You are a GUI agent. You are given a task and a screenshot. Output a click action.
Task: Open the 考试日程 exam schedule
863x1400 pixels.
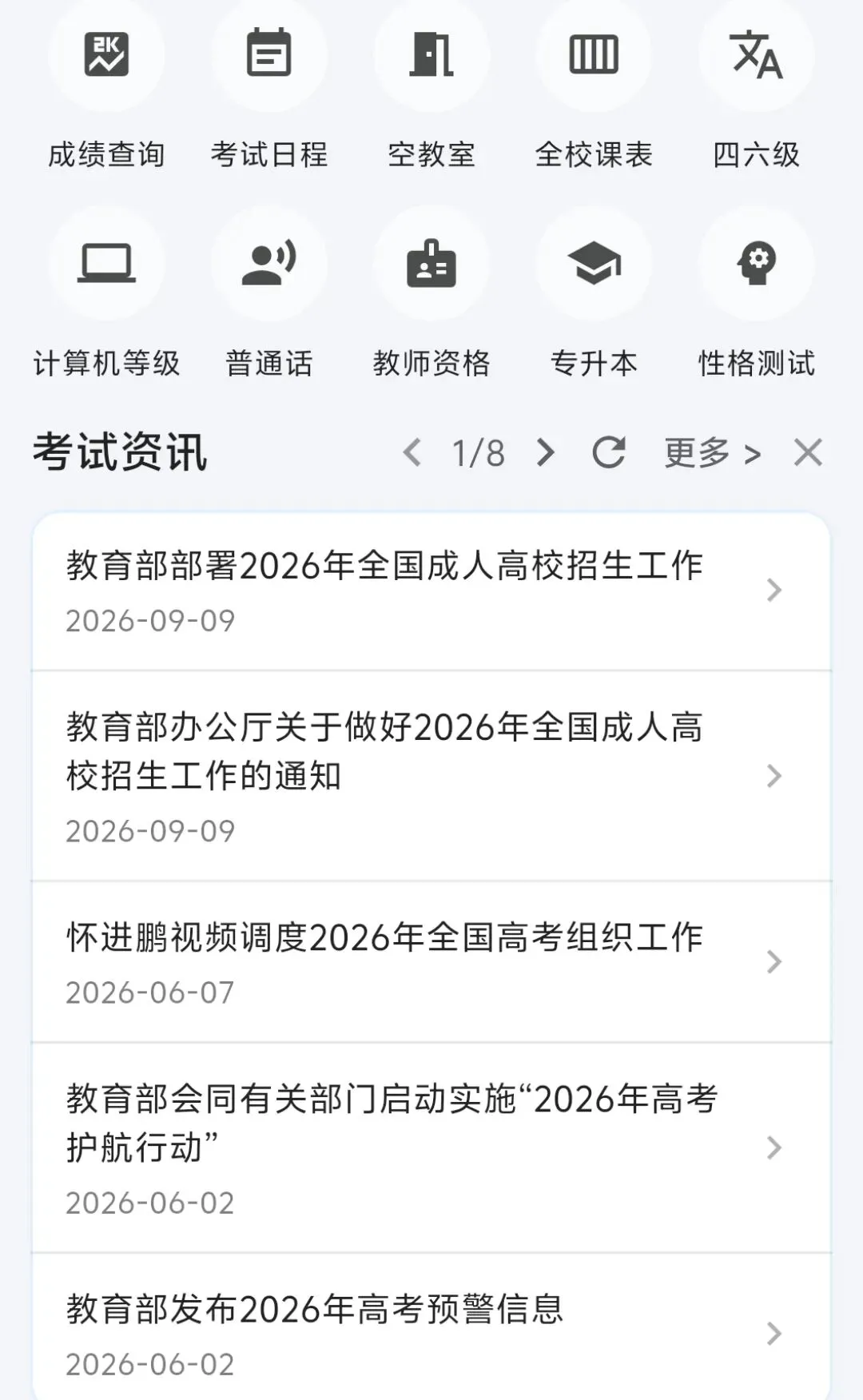(x=269, y=86)
